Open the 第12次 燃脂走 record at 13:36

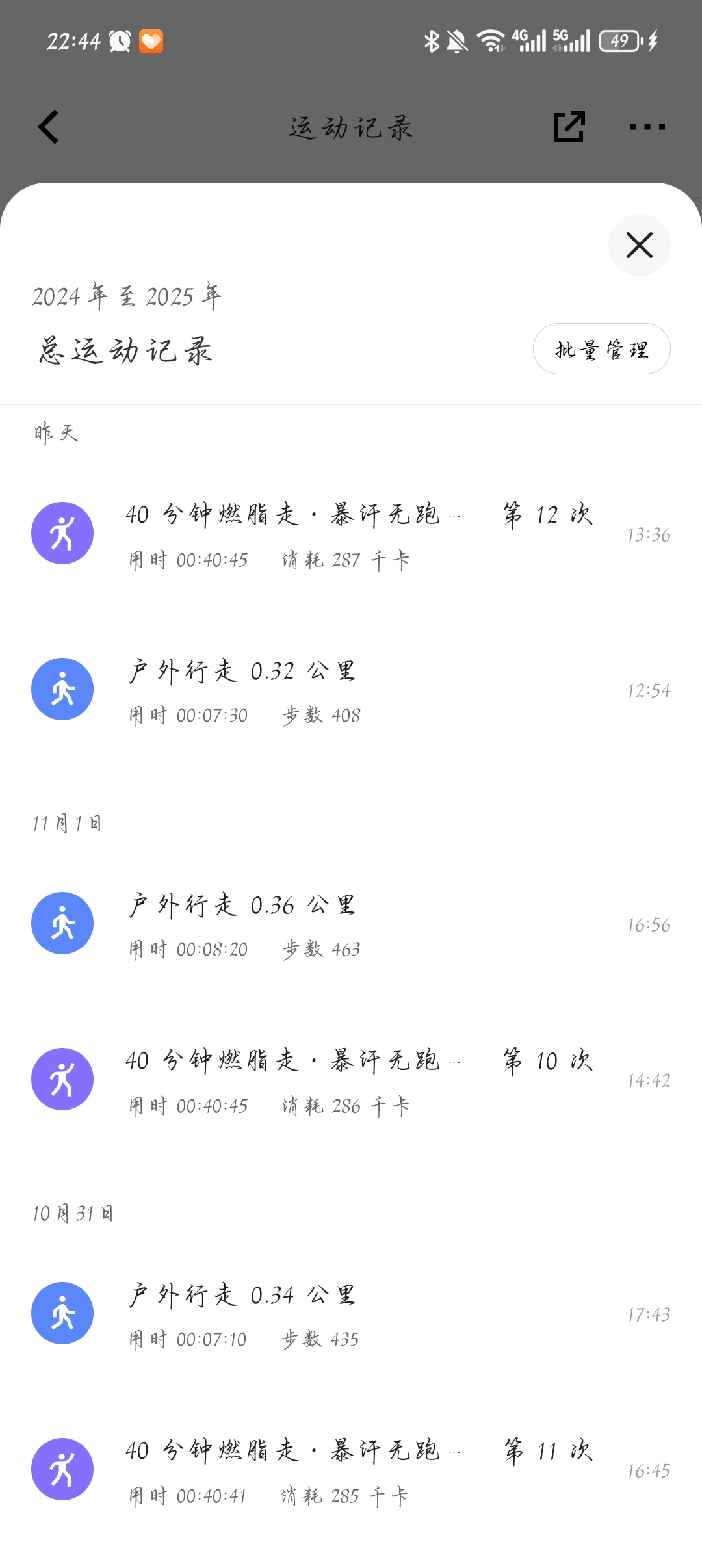[x=351, y=534]
